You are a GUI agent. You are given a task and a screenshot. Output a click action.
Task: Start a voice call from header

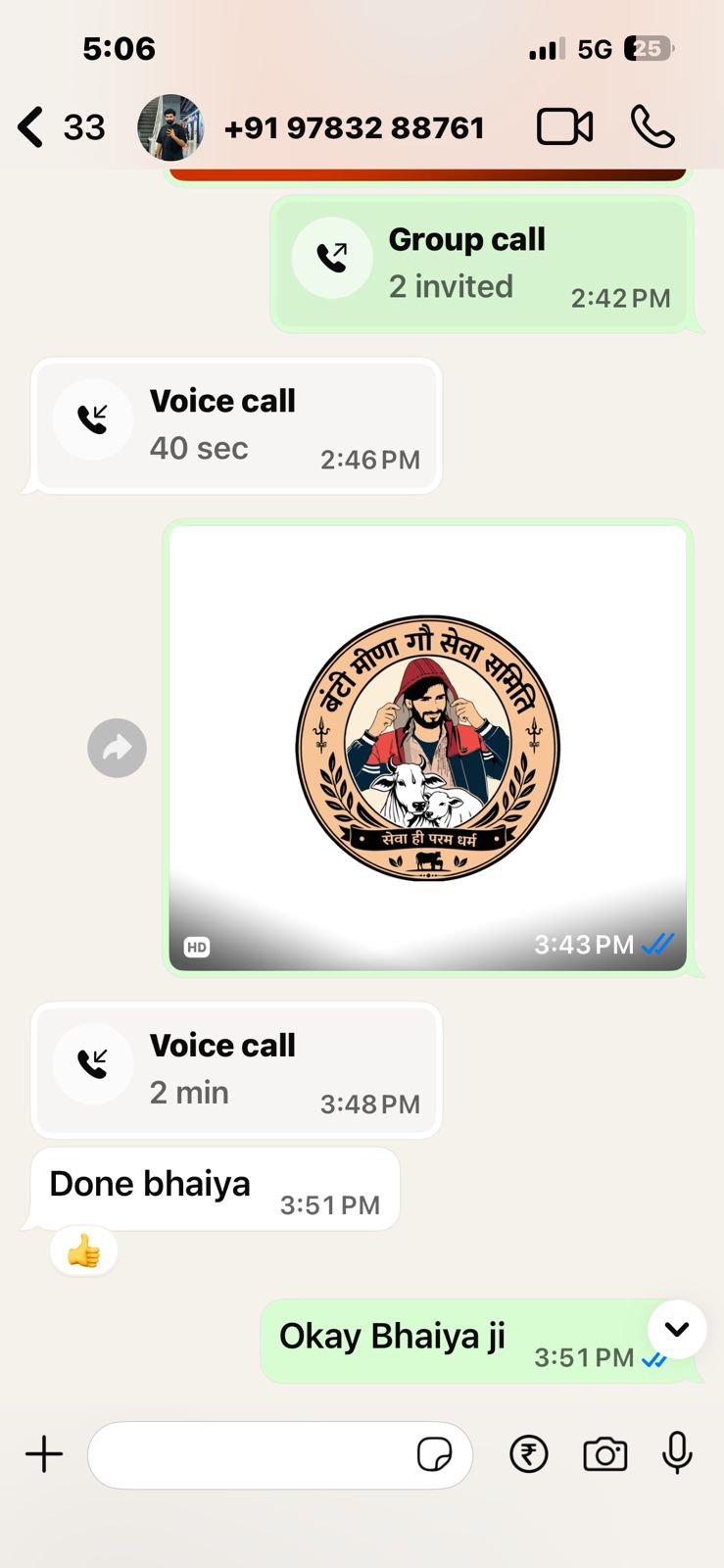(652, 127)
